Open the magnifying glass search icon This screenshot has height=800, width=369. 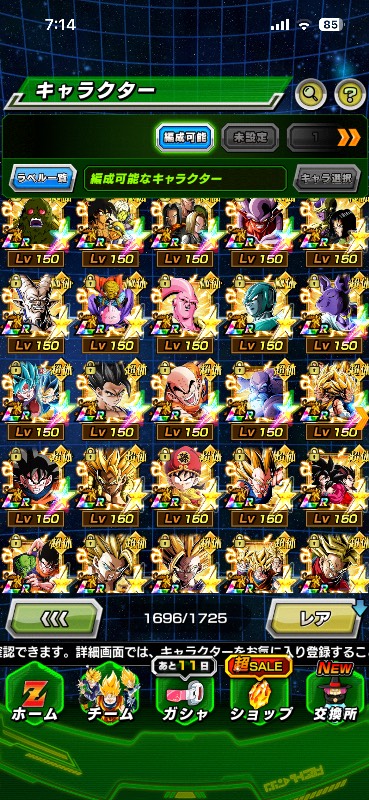[x=311, y=93]
